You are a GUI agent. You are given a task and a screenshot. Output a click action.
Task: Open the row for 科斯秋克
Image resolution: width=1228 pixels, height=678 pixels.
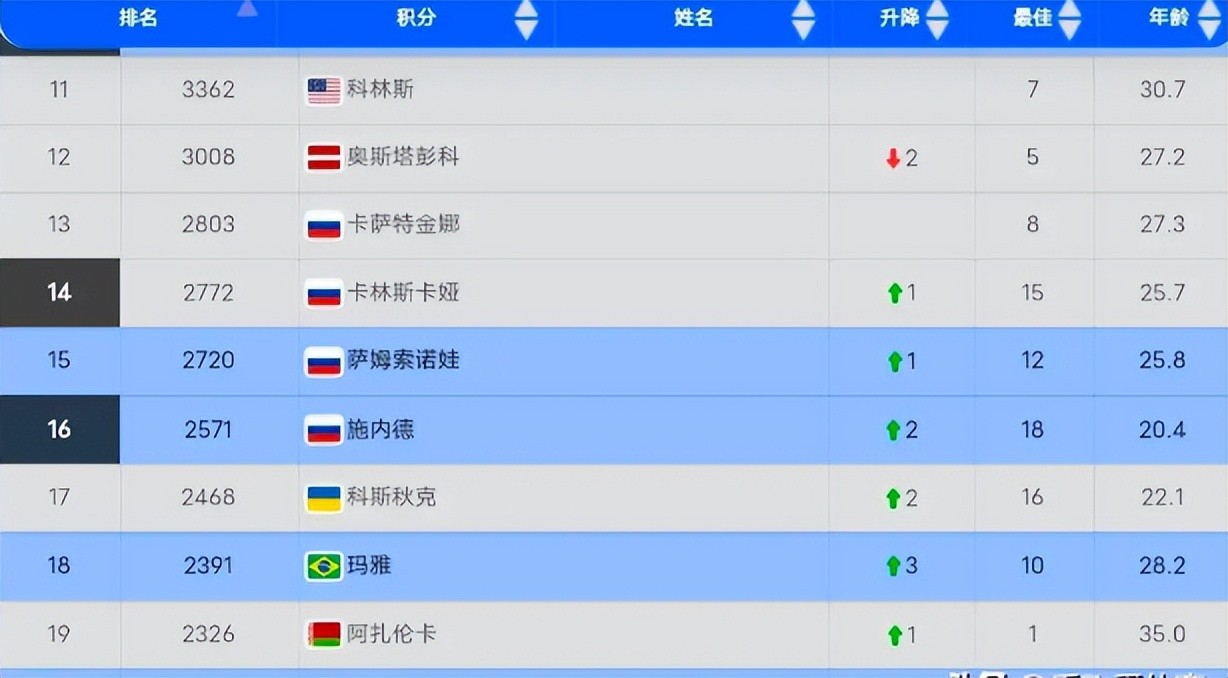391,497
